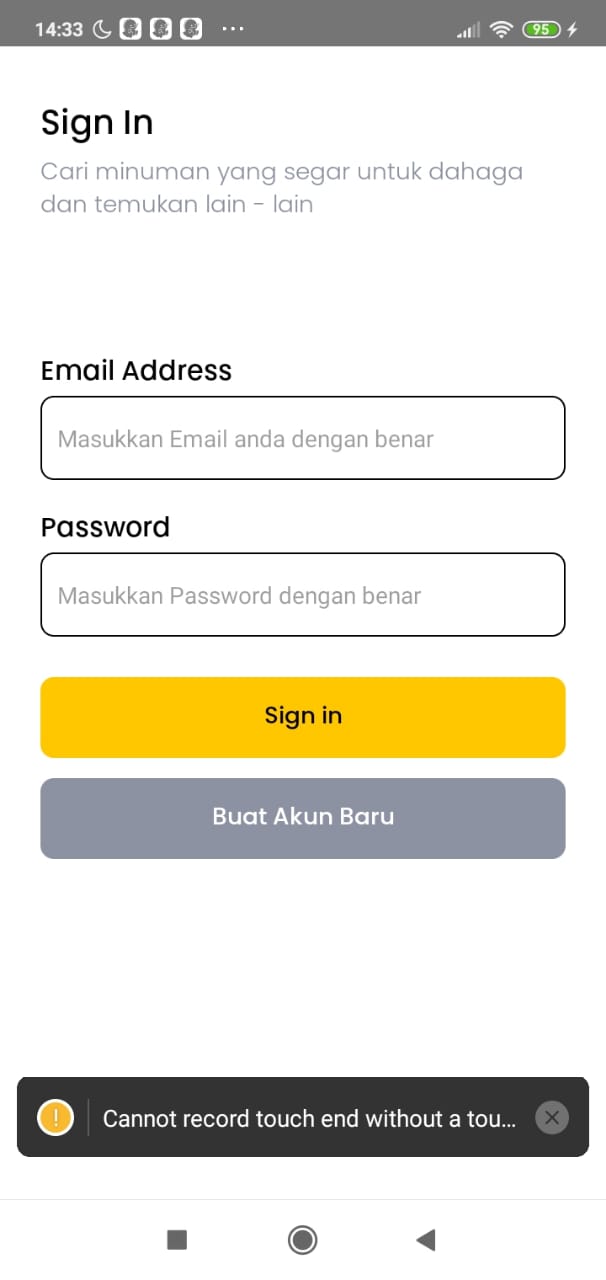Image resolution: width=606 pixels, height=1280 pixels.
Task: Focus the Email Address field
Action: tap(303, 438)
